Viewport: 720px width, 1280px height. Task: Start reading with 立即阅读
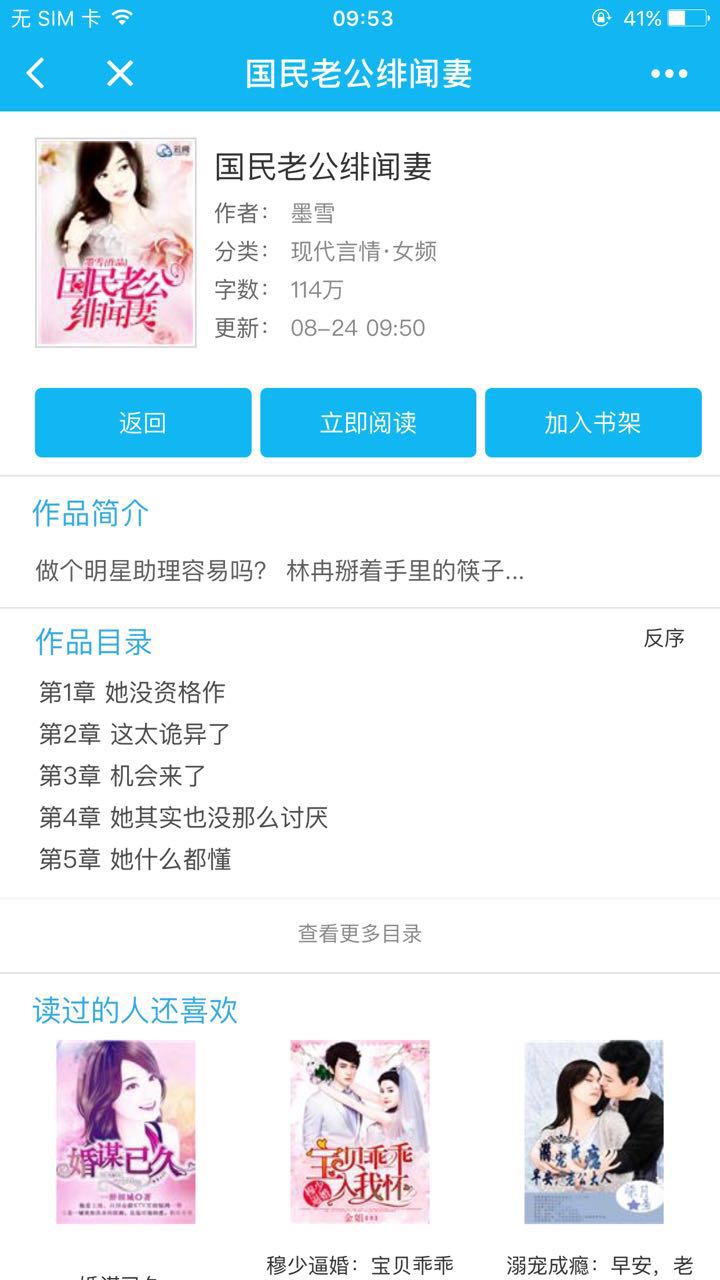point(368,423)
